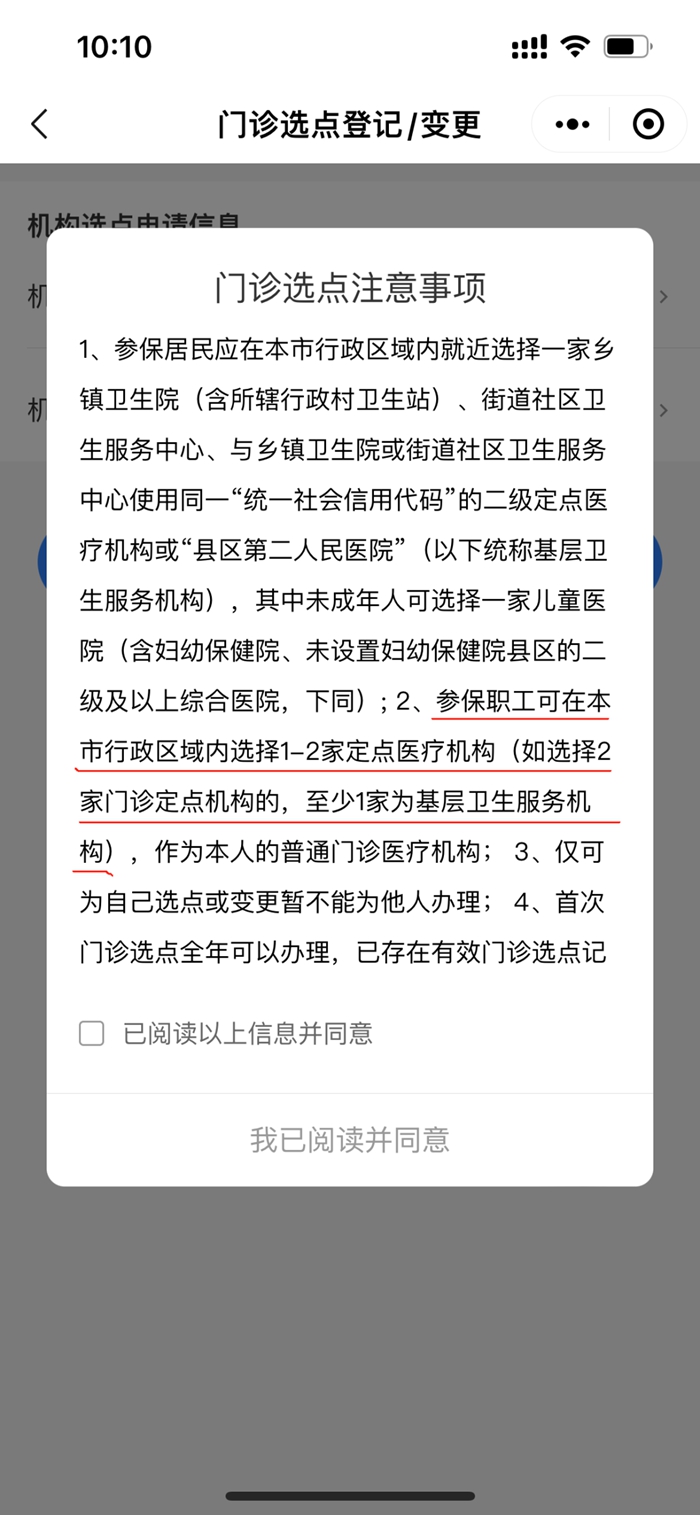The width and height of the screenshot is (700, 1515).
Task: Open the mini program three-dot menu
Action: click(572, 124)
